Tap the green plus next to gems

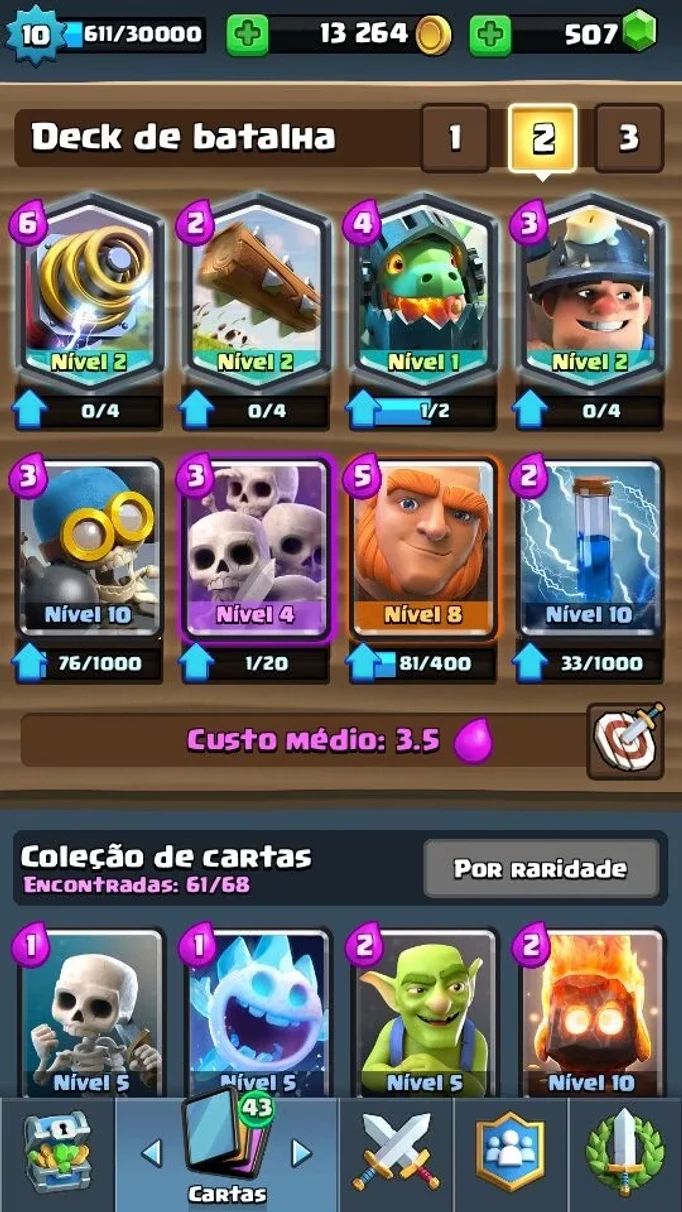(x=491, y=35)
